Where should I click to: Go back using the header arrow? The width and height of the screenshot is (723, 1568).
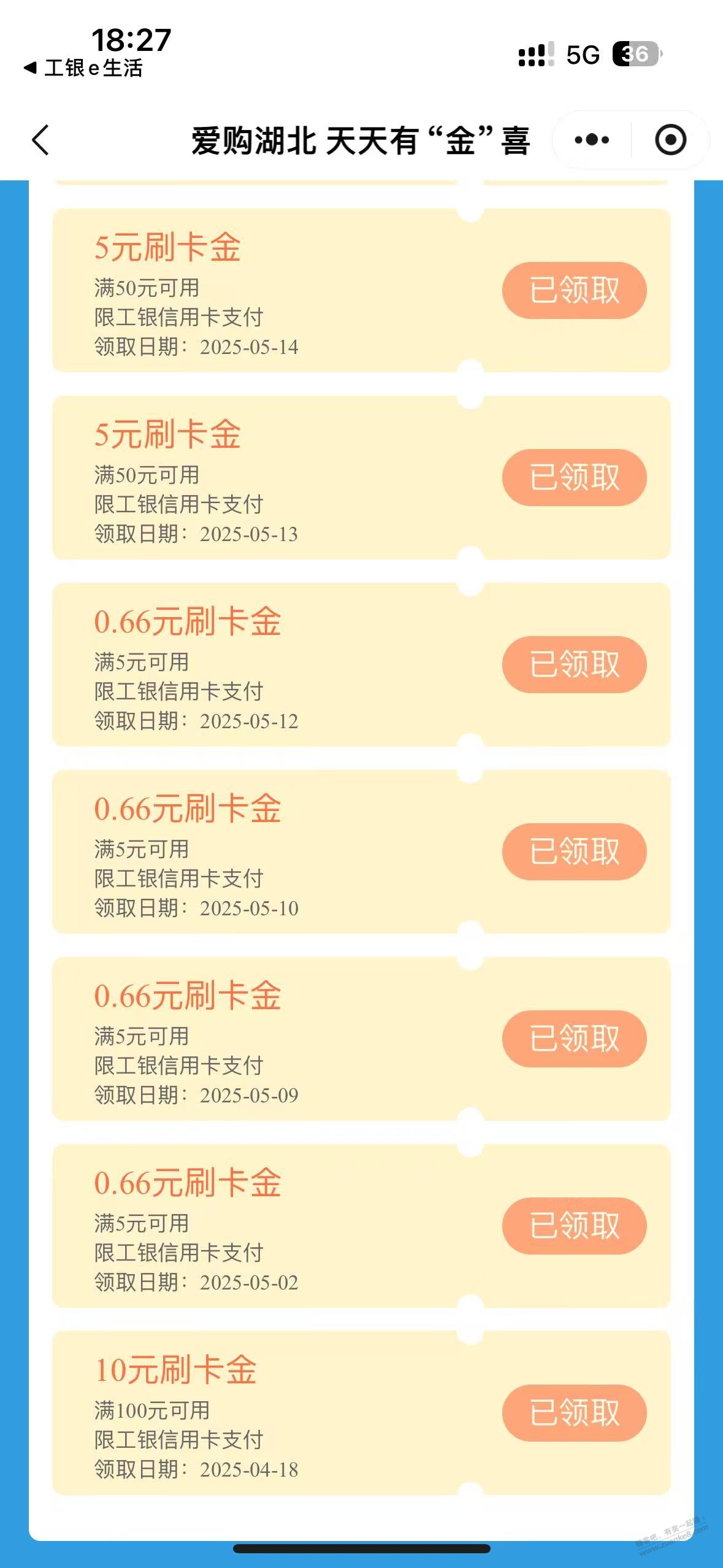pyautogui.click(x=40, y=140)
